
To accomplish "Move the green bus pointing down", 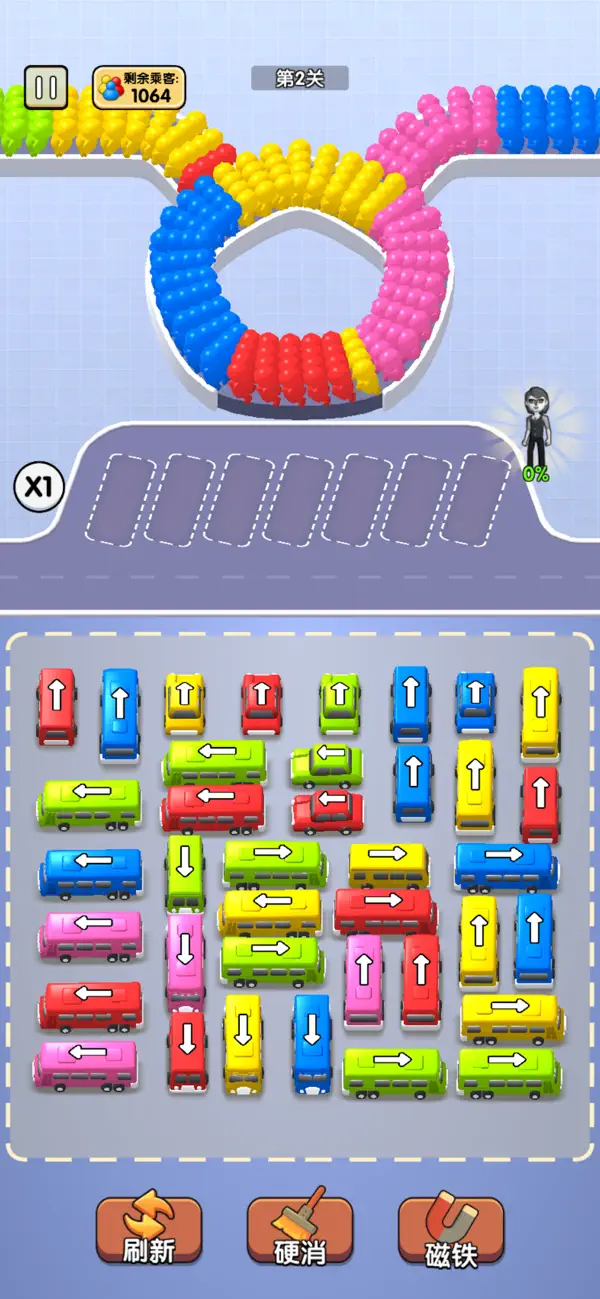I will (x=185, y=873).
